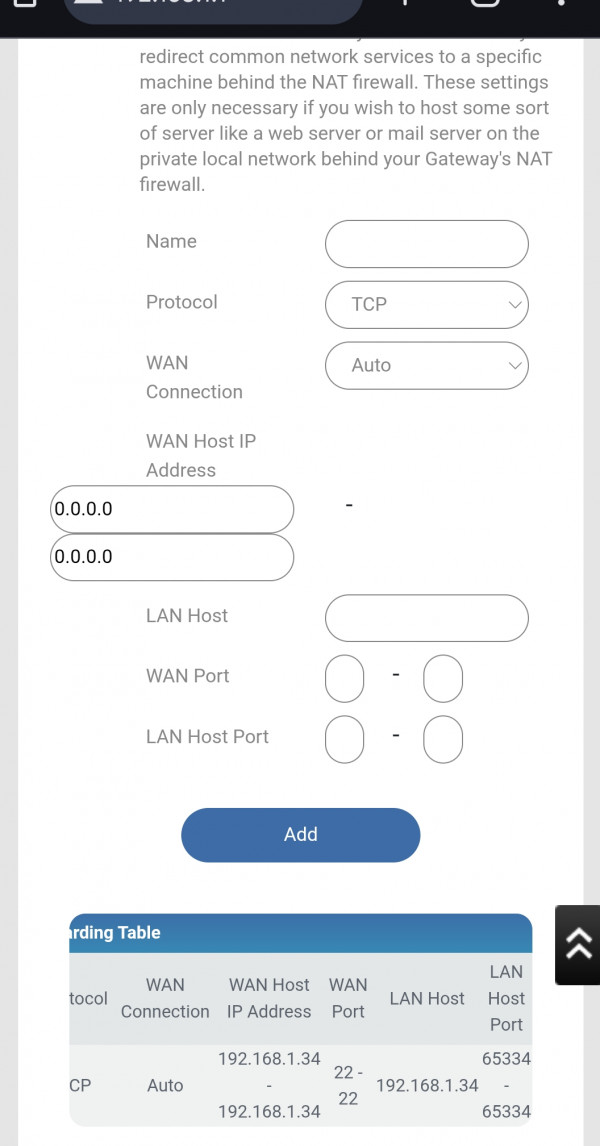The image size is (600, 1146).
Task: Select the WAN Port start field
Action: pyautogui.click(x=344, y=679)
